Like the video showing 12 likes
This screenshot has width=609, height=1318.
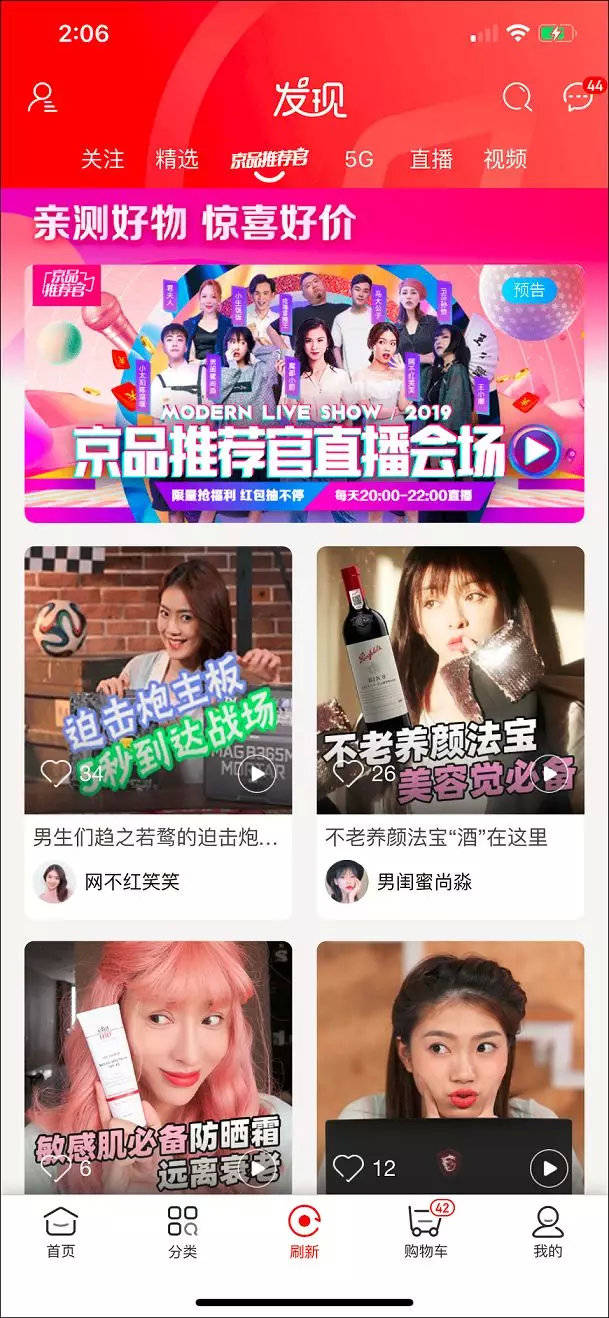point(348,1167)
